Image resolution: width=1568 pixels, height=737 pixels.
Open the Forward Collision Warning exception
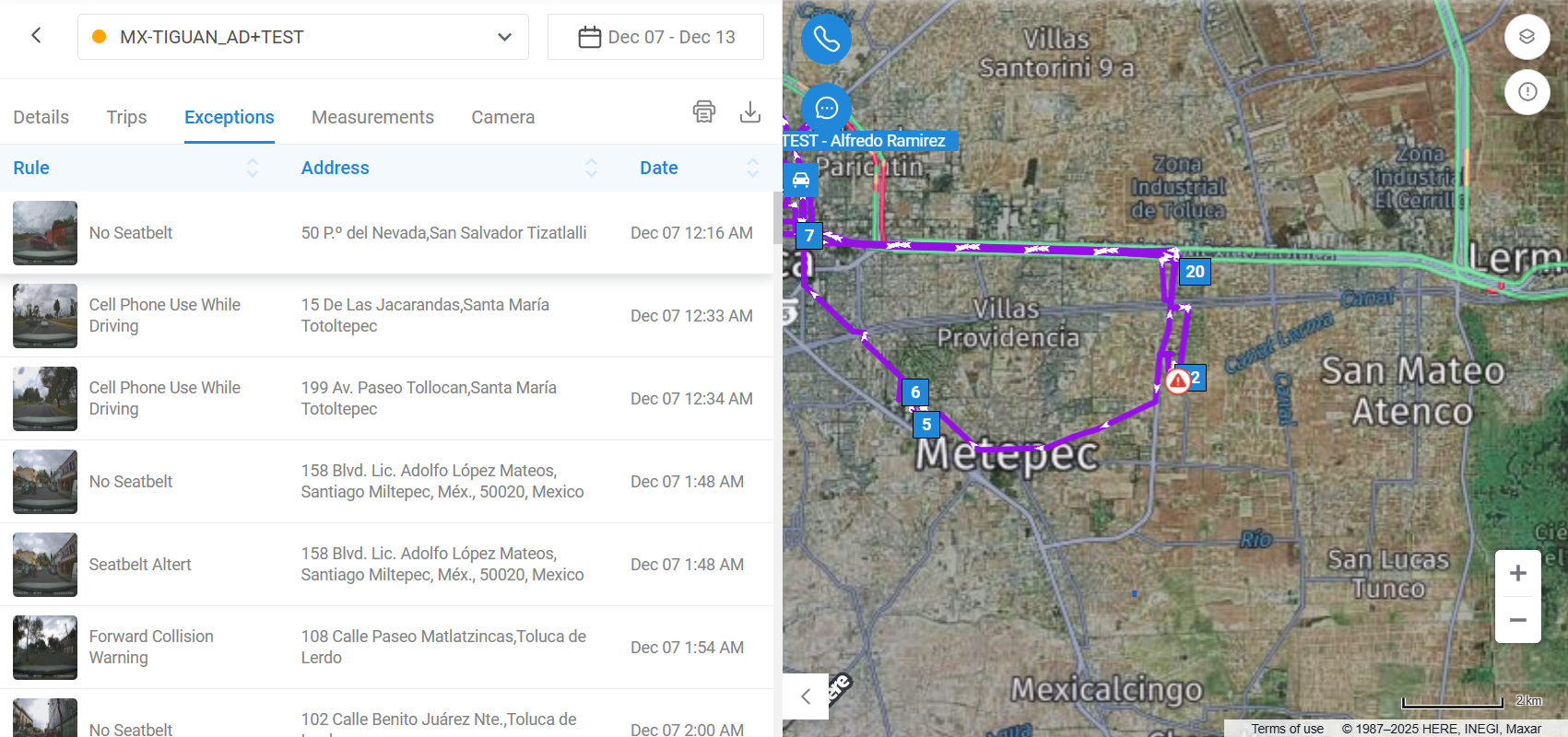coord(386,648)
